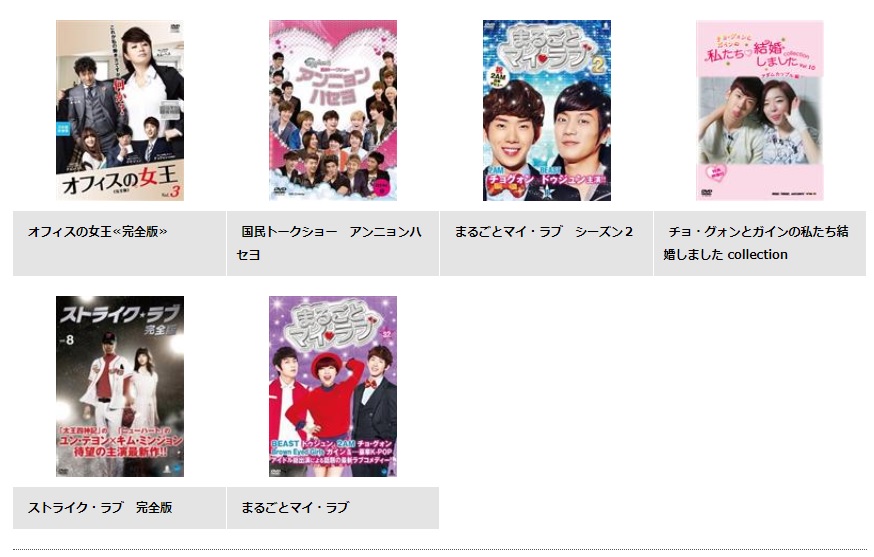Open the まるごとマイ・ラブ シーズン2 cover
This screenshot has height=557, width=874.
[546, 110]
